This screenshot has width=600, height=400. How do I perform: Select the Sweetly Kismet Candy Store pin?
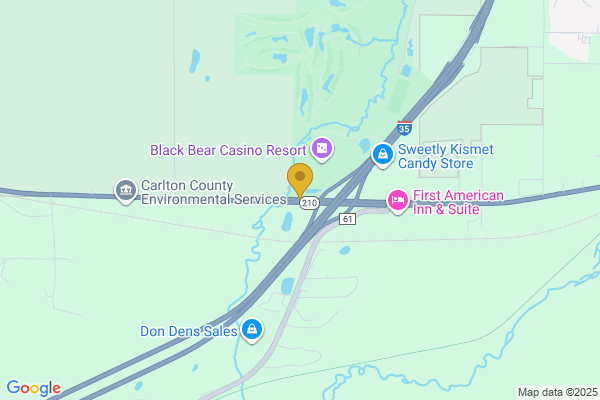382,155
